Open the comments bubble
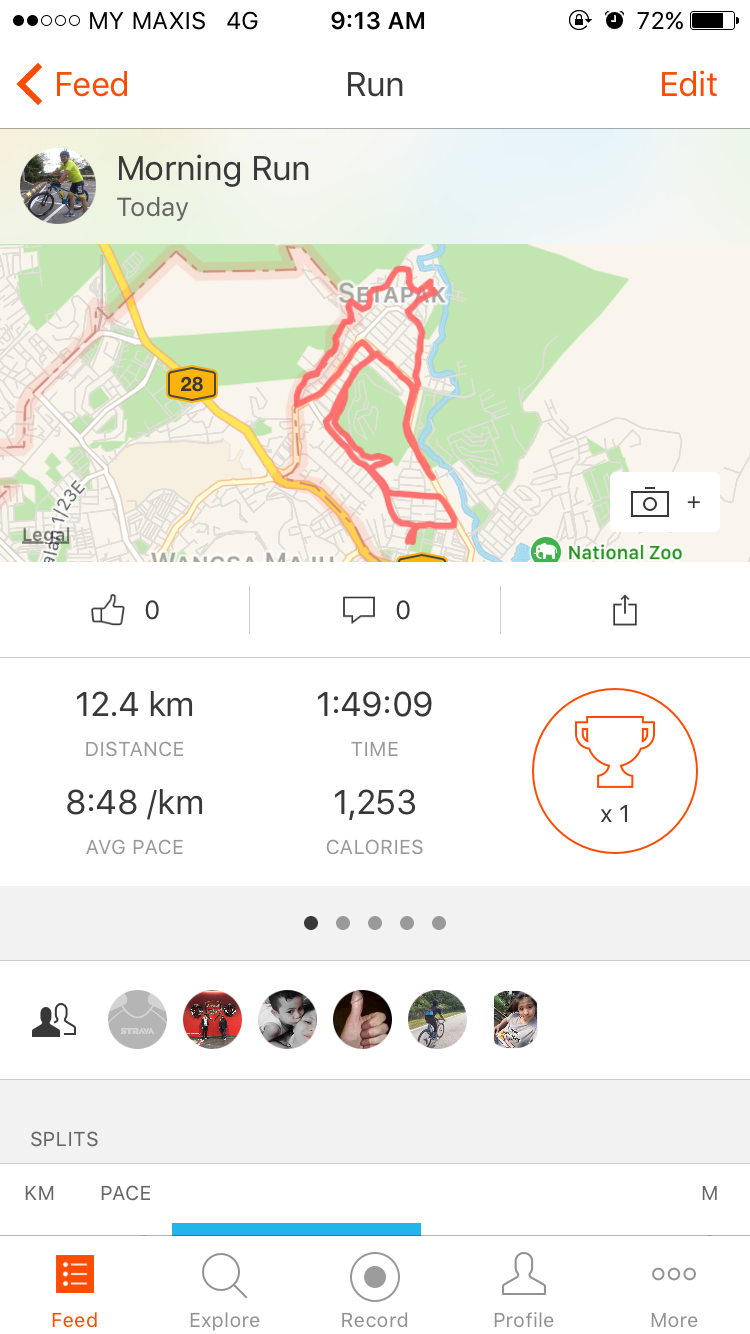The height and width of the screenshot is (1334, 750). pyautogui.click(x=359, y=610)
